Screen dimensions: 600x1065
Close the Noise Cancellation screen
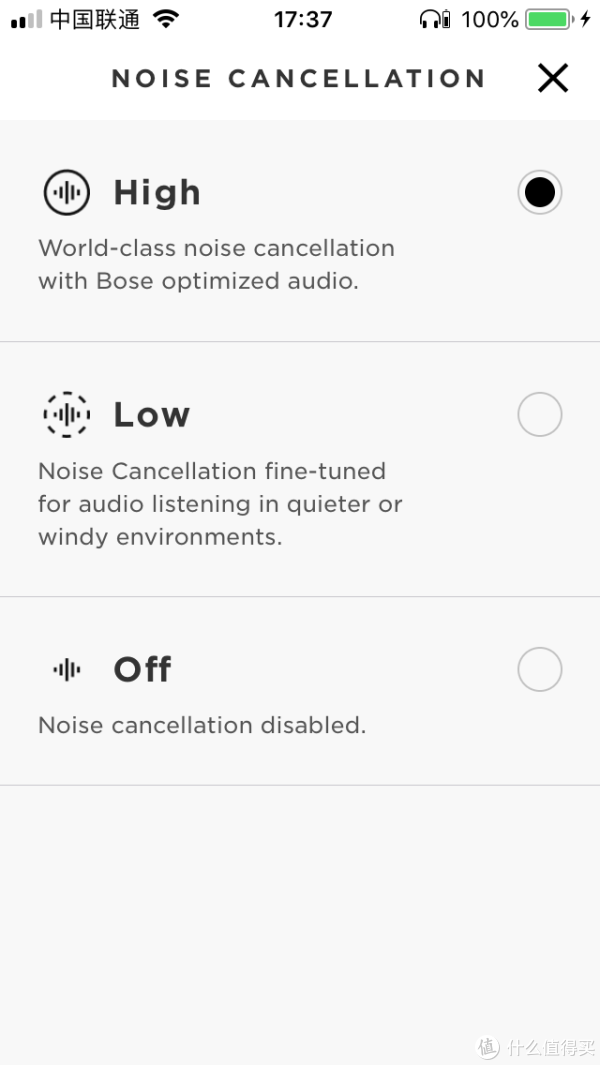click(x=552, y=77)
